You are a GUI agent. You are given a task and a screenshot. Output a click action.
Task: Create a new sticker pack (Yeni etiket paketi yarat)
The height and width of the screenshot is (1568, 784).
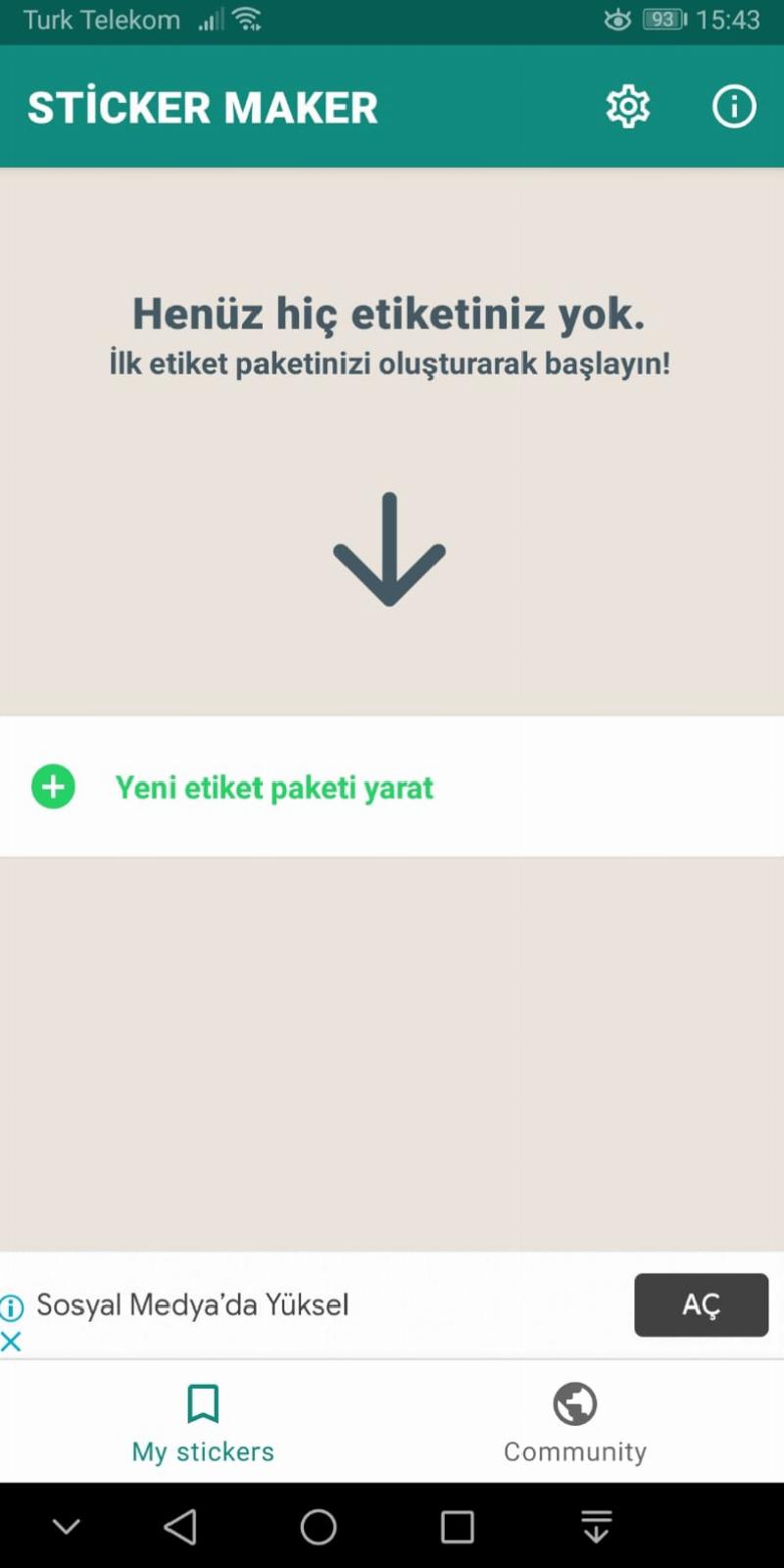tap(392, 787)
